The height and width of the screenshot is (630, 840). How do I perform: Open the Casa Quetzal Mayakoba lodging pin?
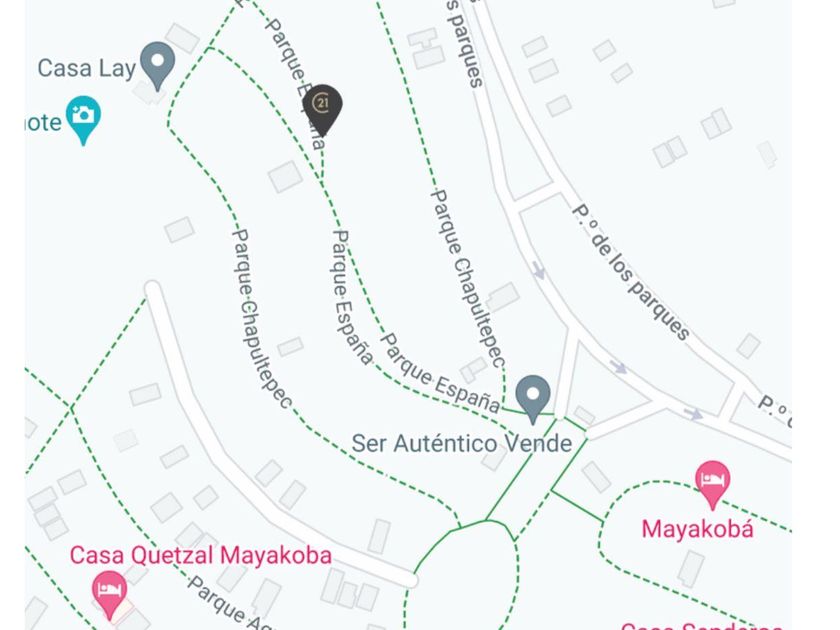(109, 591)
